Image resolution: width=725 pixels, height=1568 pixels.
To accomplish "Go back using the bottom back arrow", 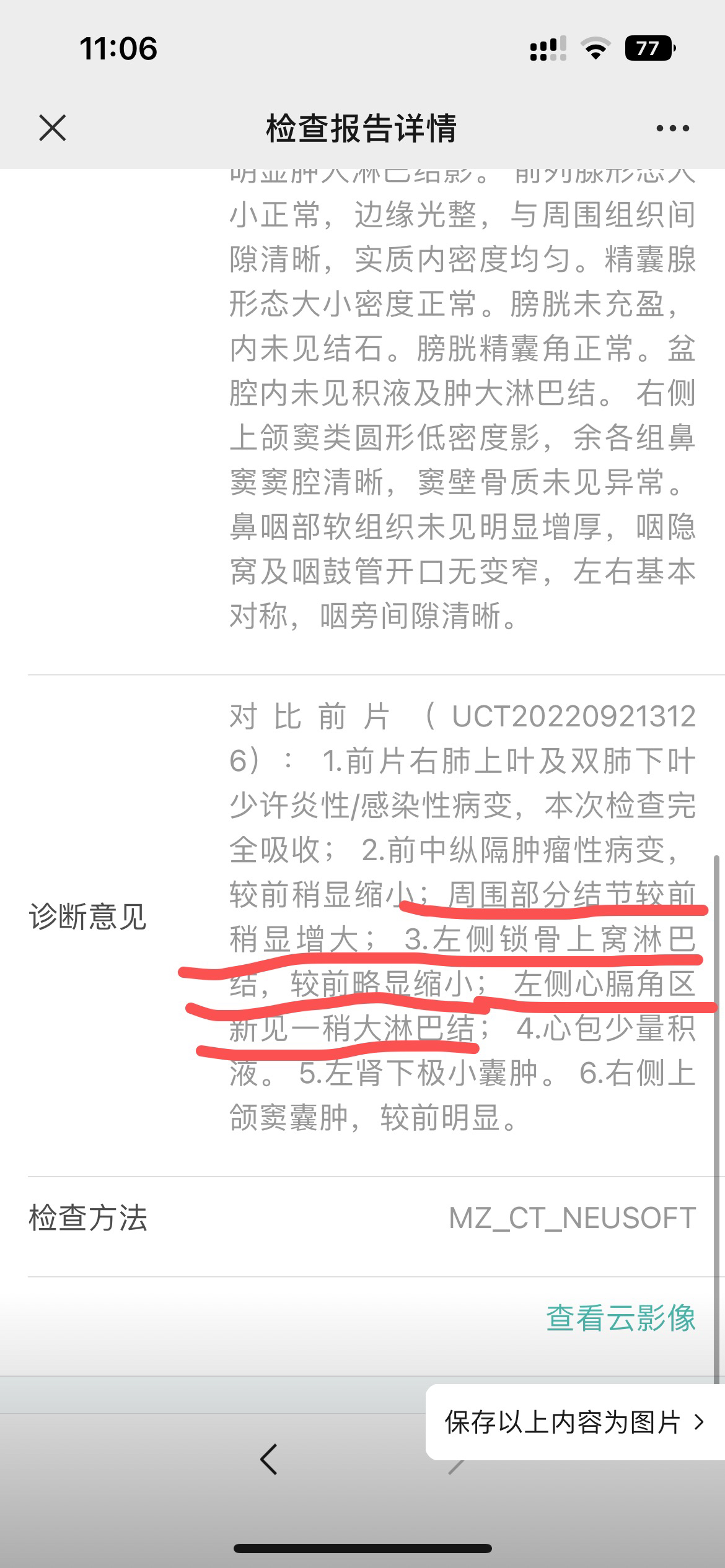I will coord(269,1459).
